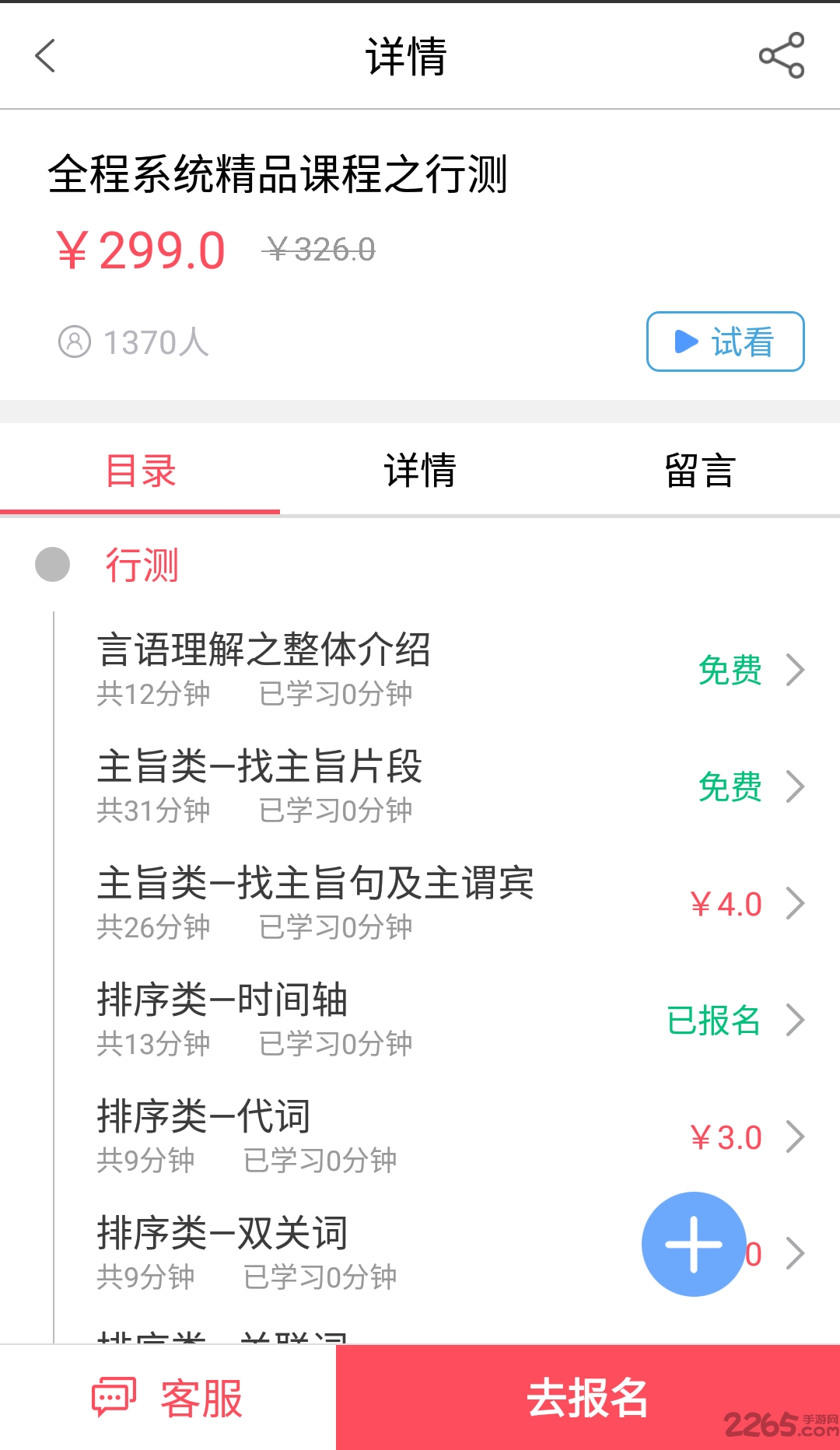Open the 留言 comments tab
Image resolution: width=840 pixels, height=1450 pixels.
699,469
